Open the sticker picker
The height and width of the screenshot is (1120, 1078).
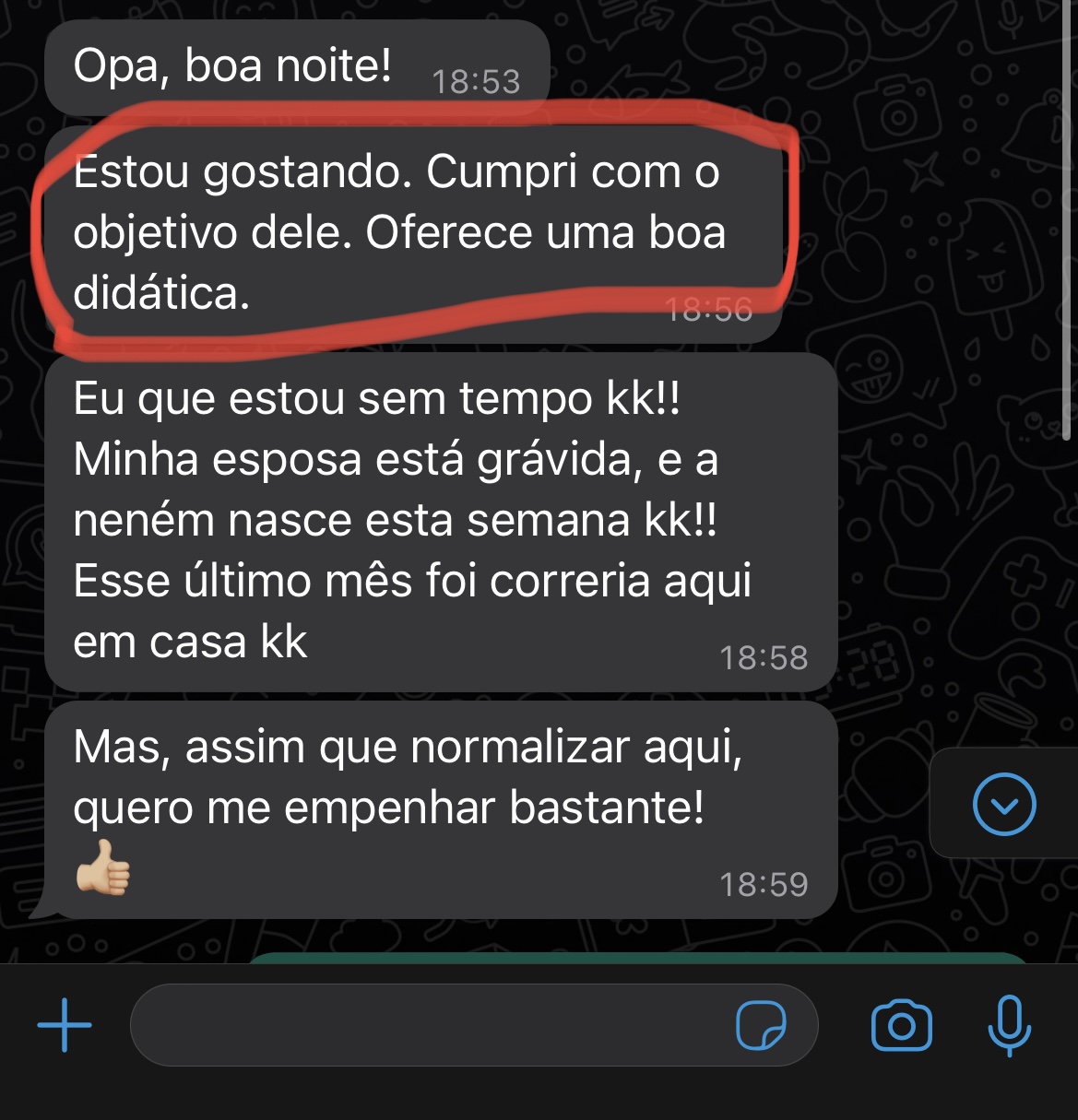tap(761, 1025)
